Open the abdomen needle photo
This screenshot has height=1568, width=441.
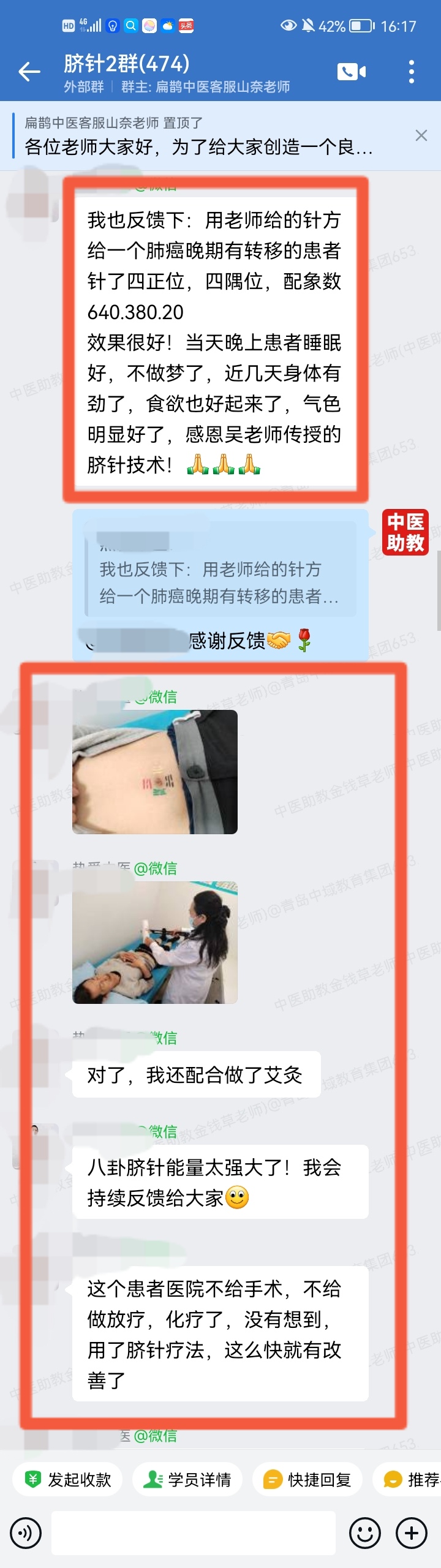(154, 772)
